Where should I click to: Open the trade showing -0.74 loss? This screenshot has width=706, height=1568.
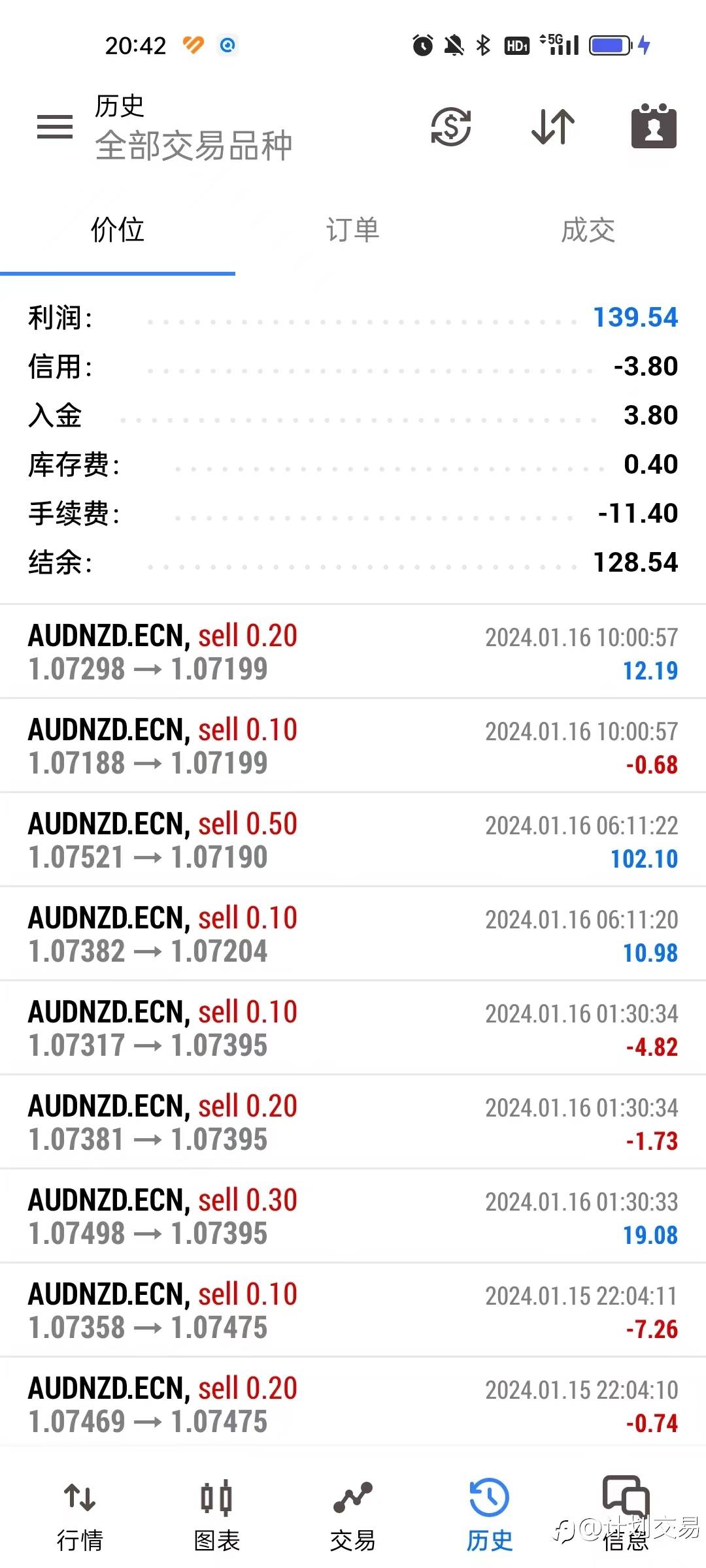click(353, 1405)
